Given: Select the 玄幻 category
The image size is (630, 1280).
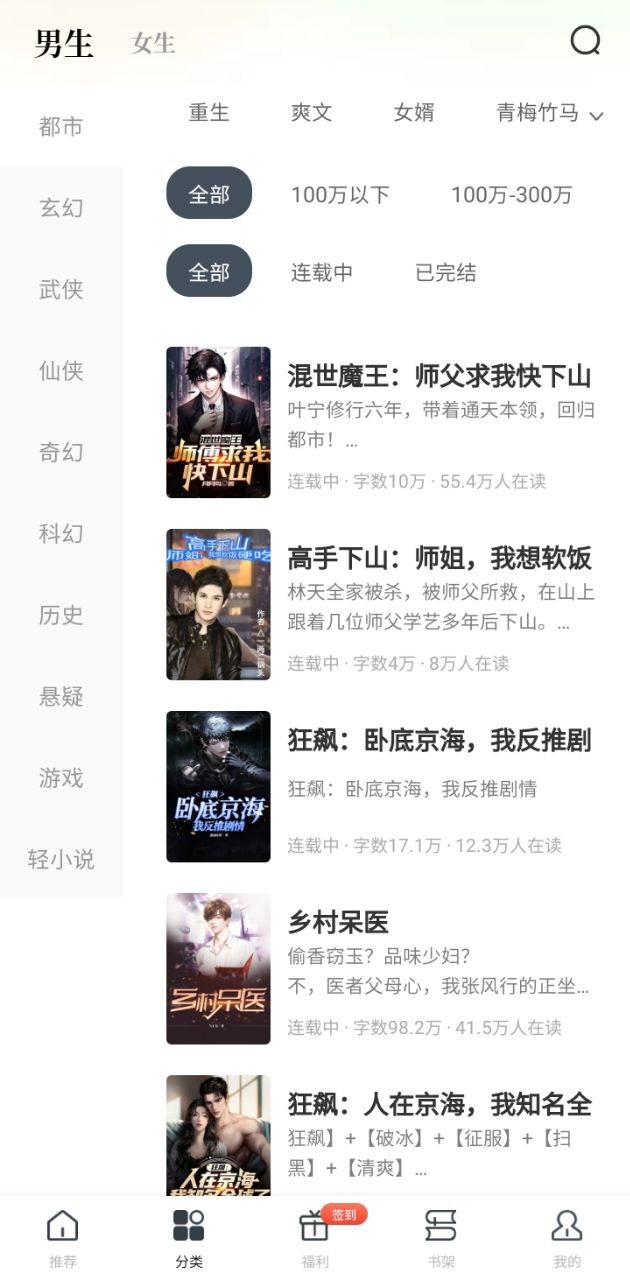Looking at the screenshot, I should pyautogui.click(x=61, y=208).
